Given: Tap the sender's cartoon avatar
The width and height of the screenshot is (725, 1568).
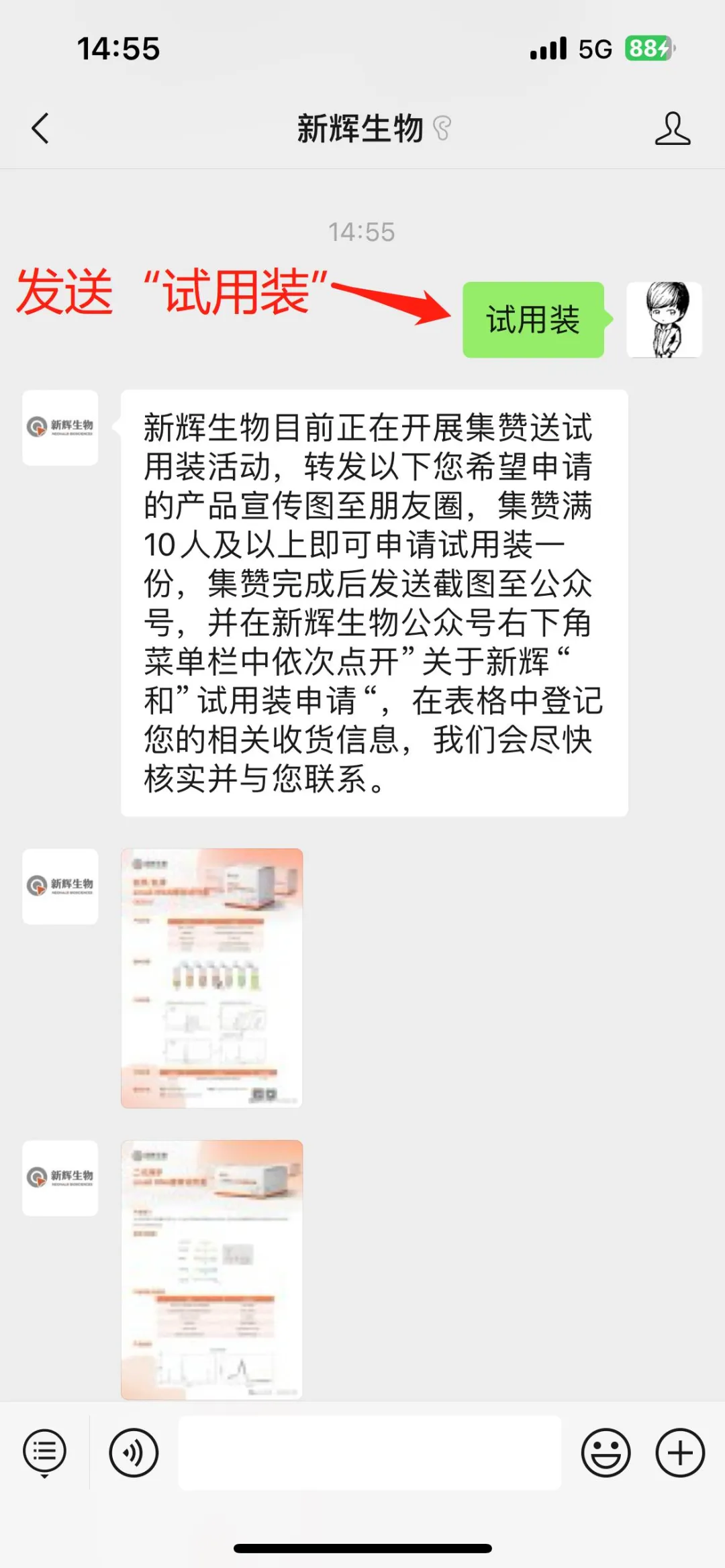Looking at the screenshot, I should [x=664, y=319].
